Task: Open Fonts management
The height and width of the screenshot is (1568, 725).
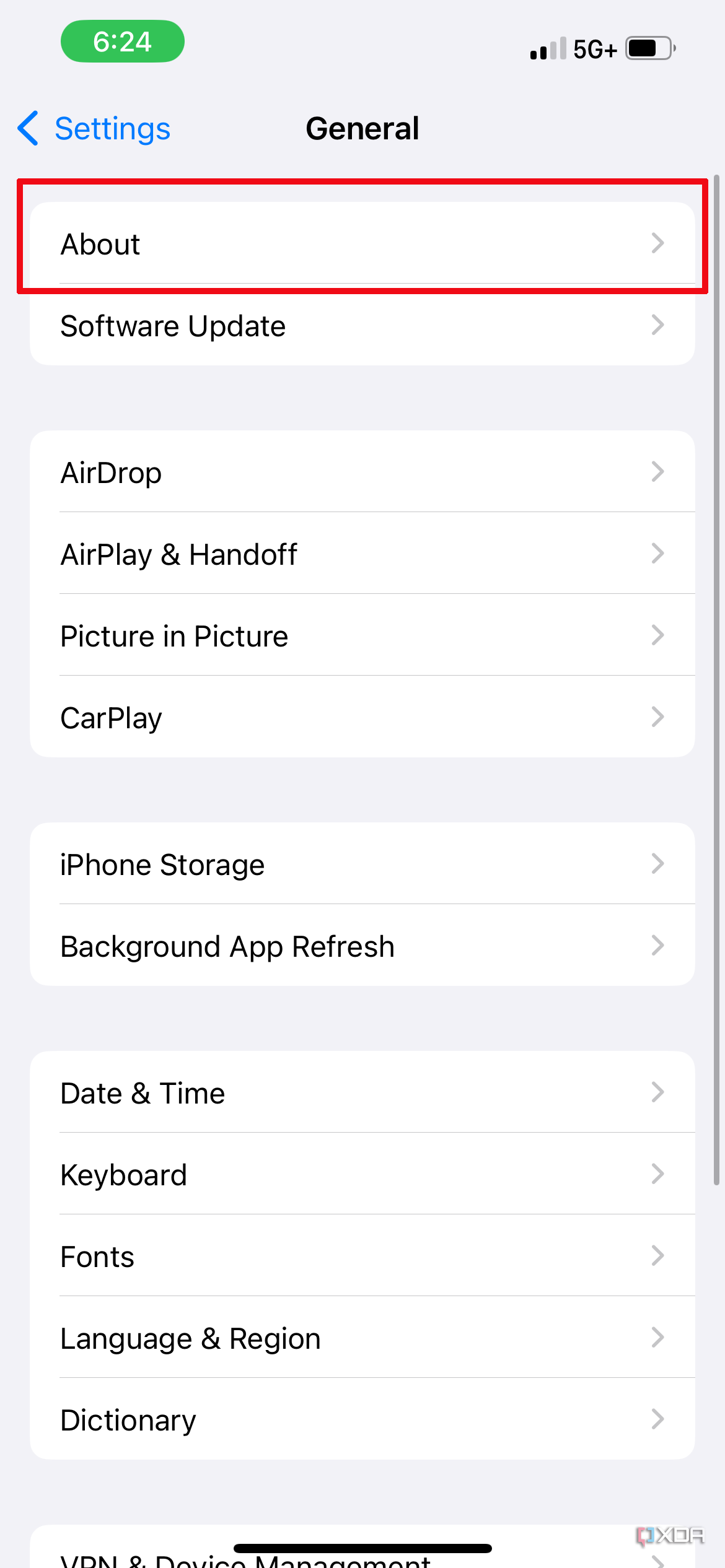Action: [x=362, y=1255]
